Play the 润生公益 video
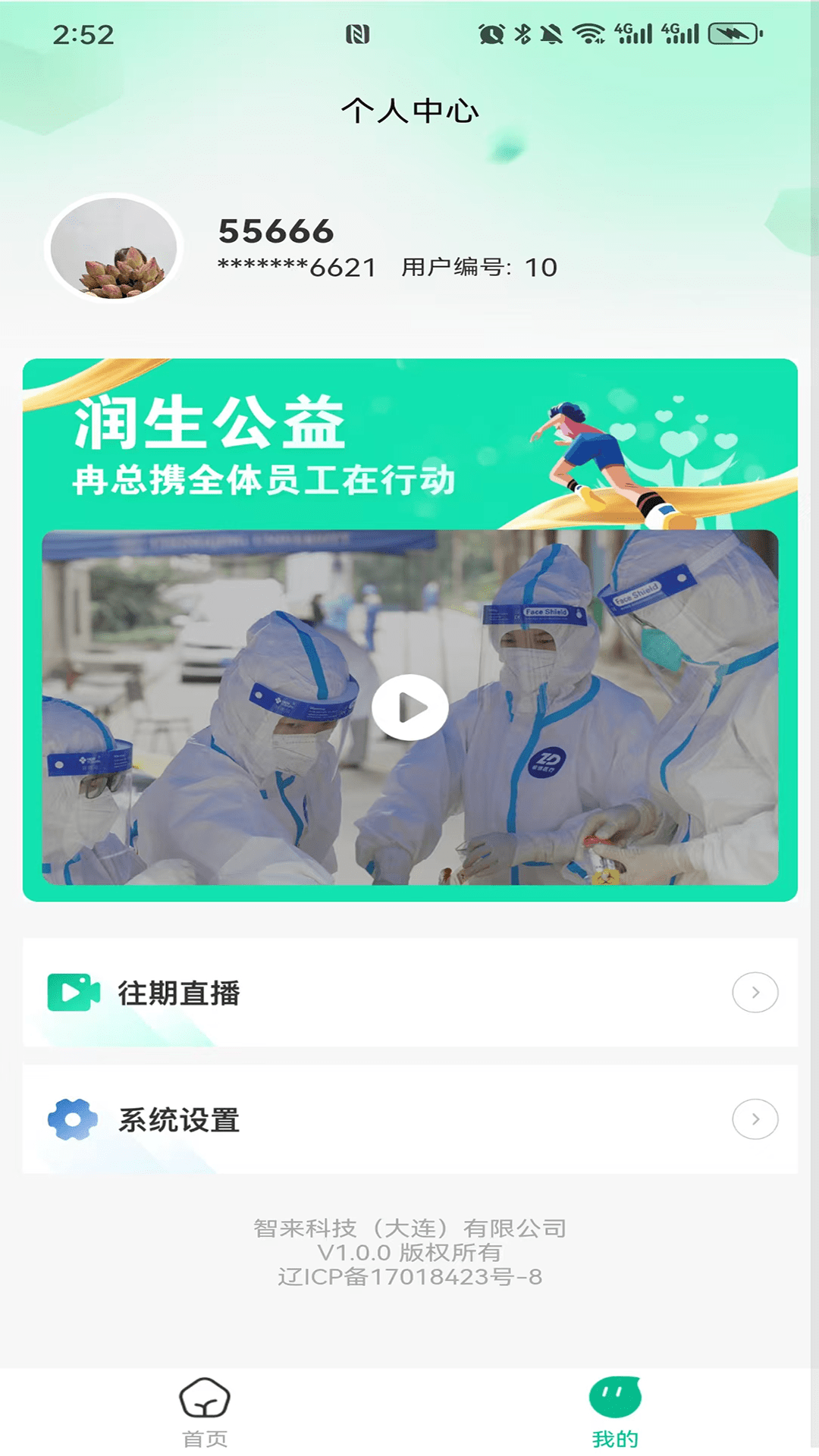 [409, 707]
